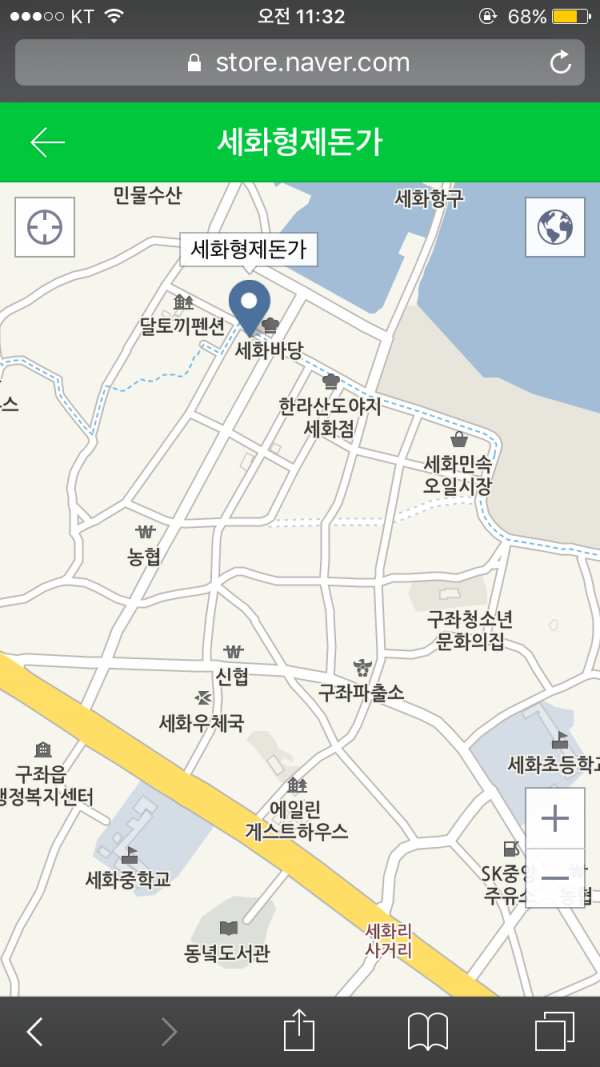Show all open Safari tabs
Screen dimensions: 600x1067
(x=554, y=1032)
